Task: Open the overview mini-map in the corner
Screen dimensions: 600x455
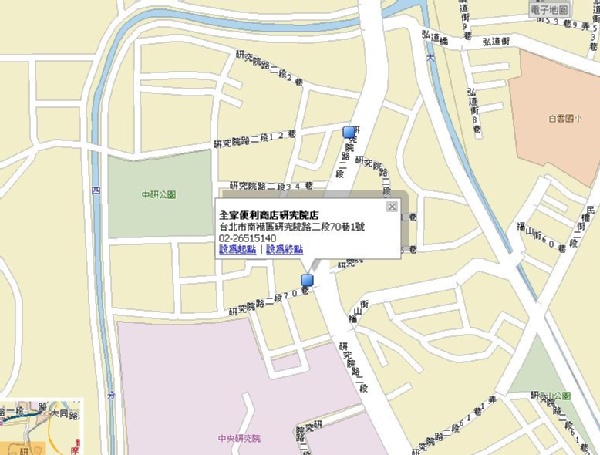Action: [x=40, y=427]
